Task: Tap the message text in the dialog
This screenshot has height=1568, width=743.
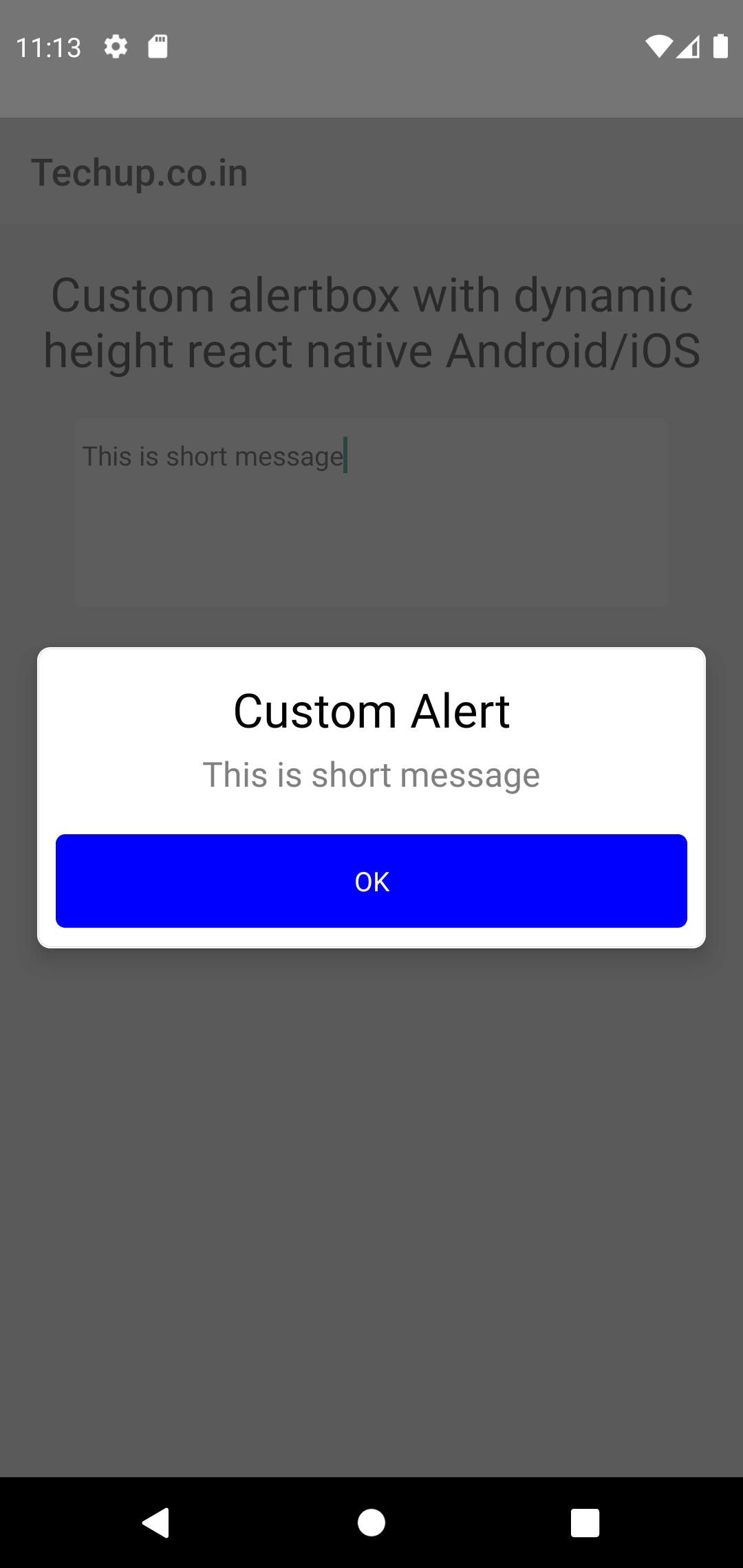Action: tap(371, 774)
